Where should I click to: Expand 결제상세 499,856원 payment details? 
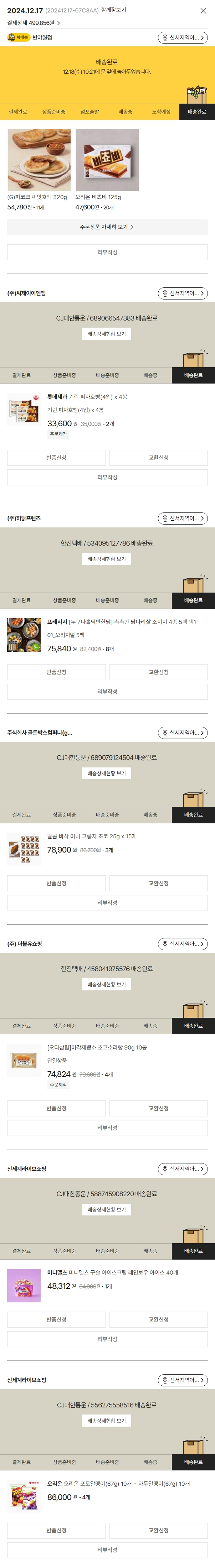(34, 23)
